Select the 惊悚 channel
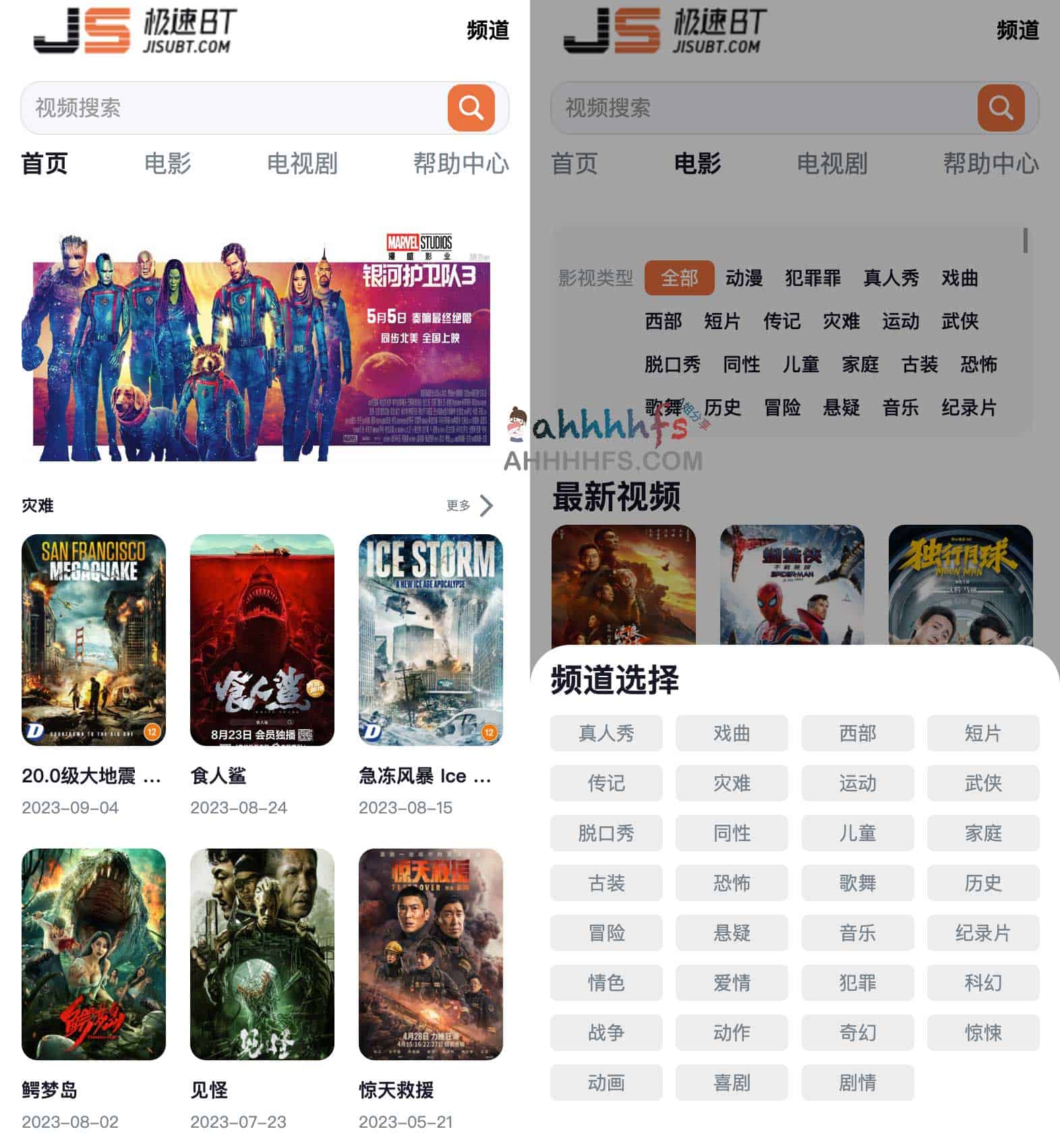This screenshot has width=1060, height=1148. coord(982,1033)
